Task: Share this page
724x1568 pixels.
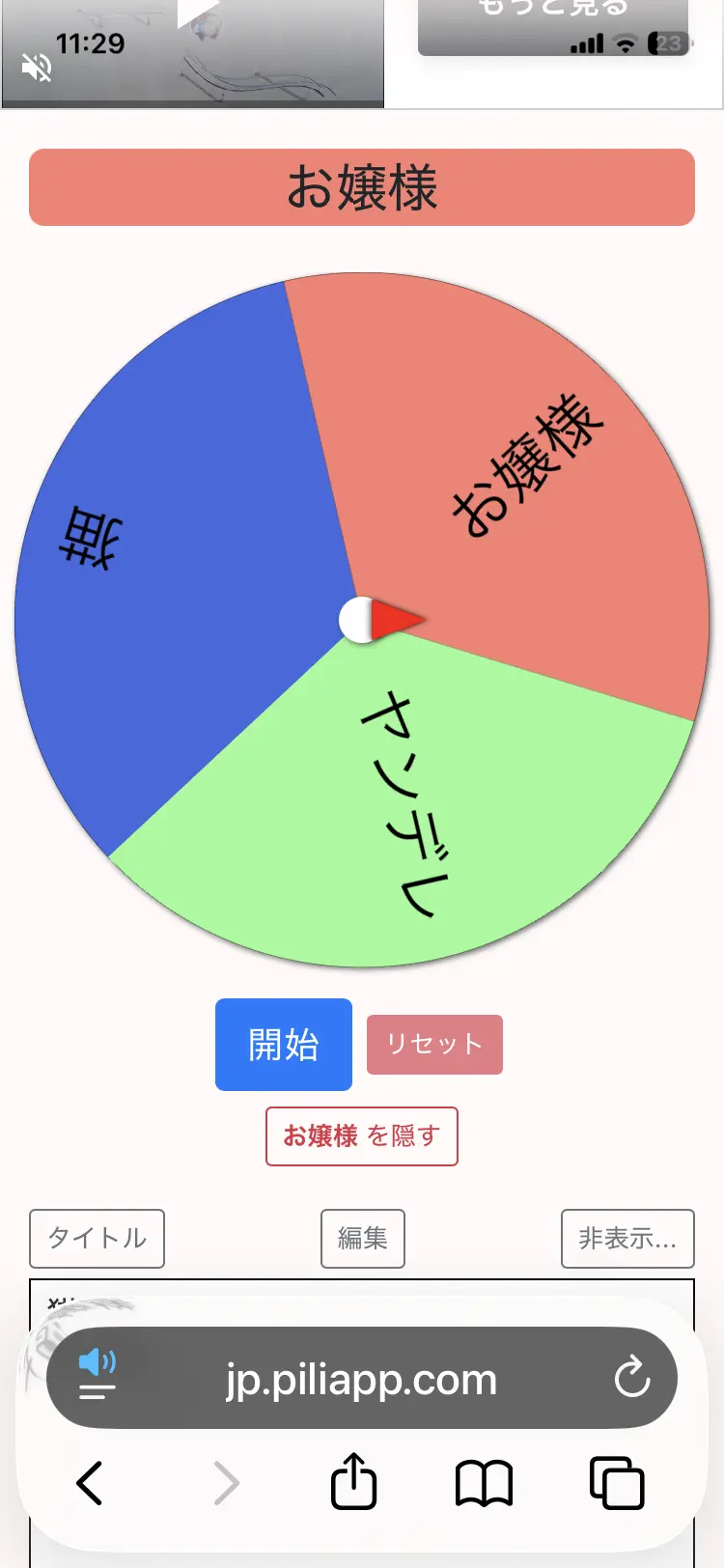Action: [353, 1481]
